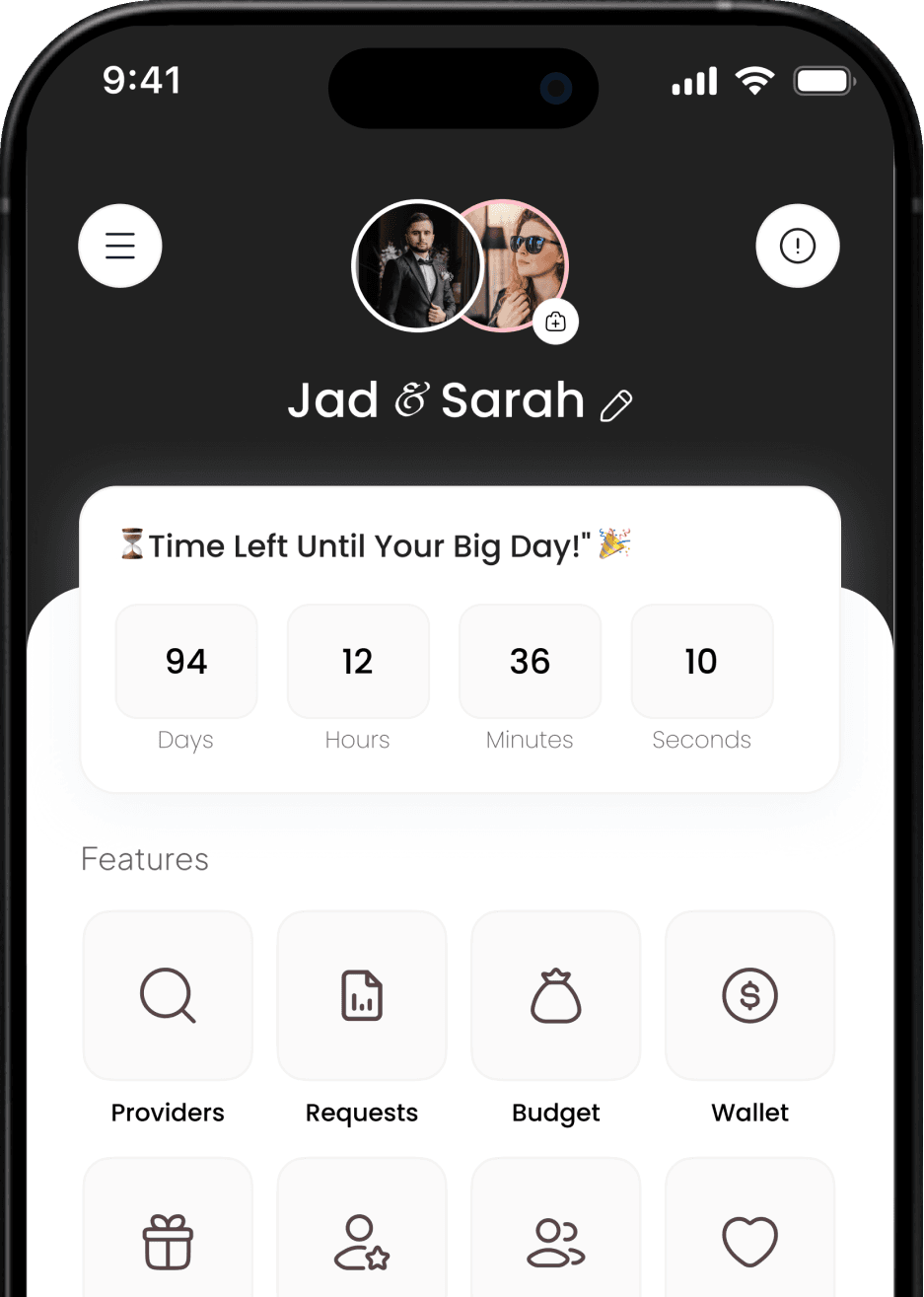This screenshot has height=1297, width=924.
Task: Open the hamburger drawer menu
Action: pos(120,246)
